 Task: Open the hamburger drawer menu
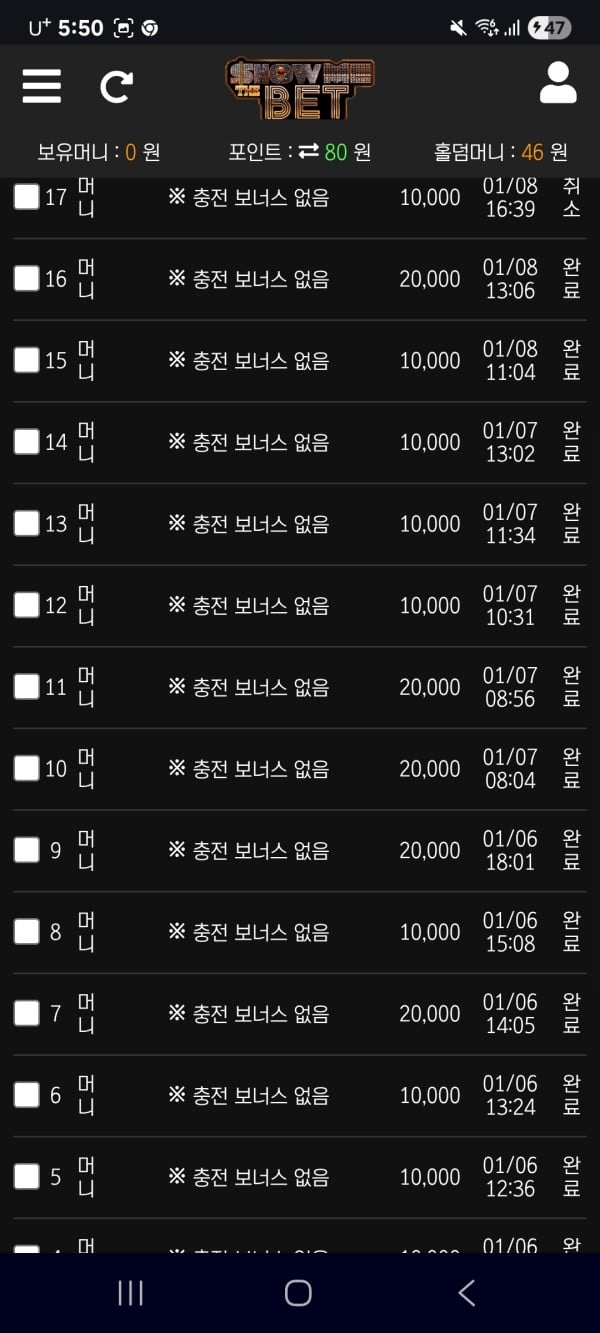point(41,86)
